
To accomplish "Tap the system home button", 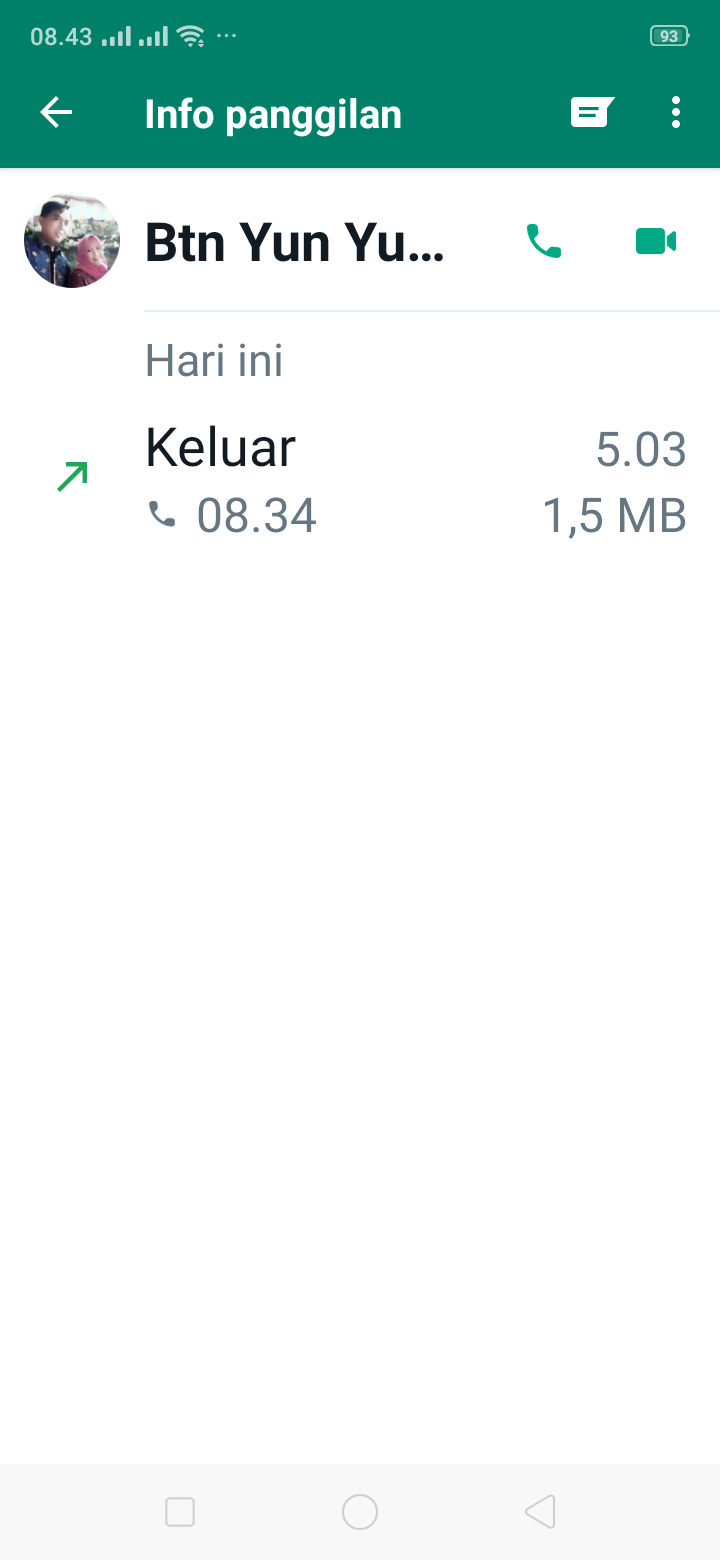I will tap(360, 1512).
